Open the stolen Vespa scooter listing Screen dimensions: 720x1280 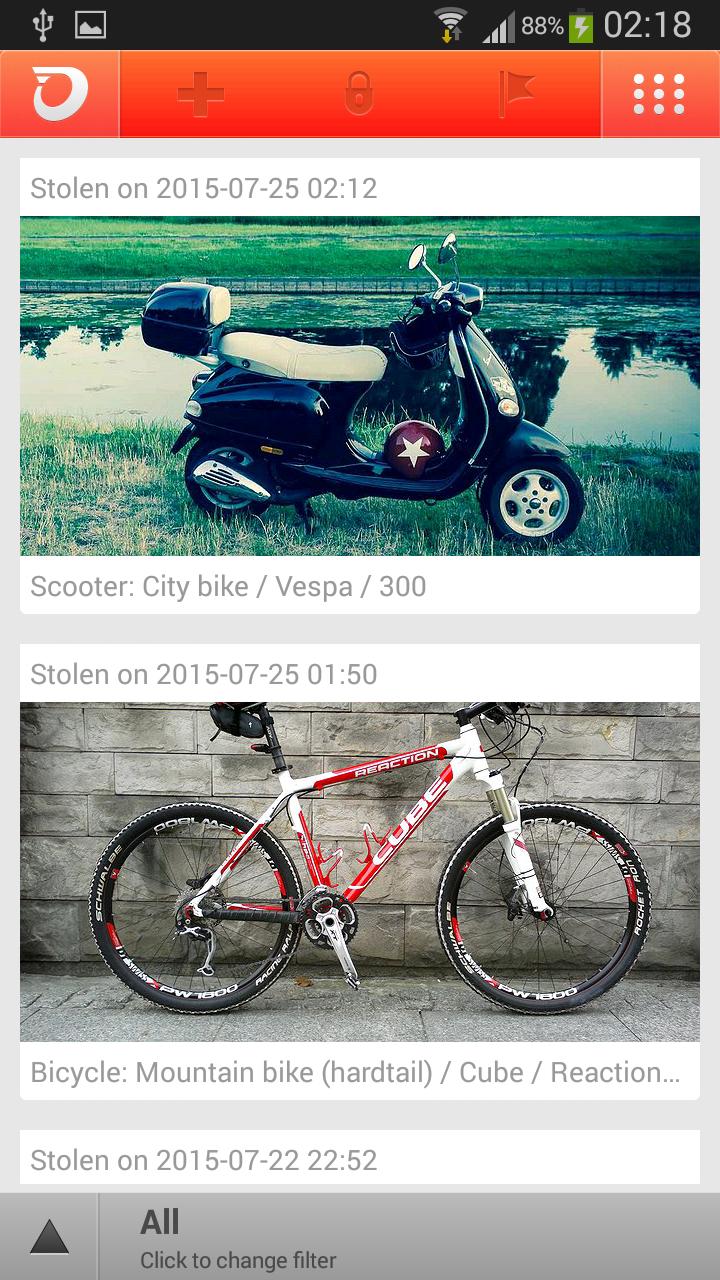(x=360, y=385)
